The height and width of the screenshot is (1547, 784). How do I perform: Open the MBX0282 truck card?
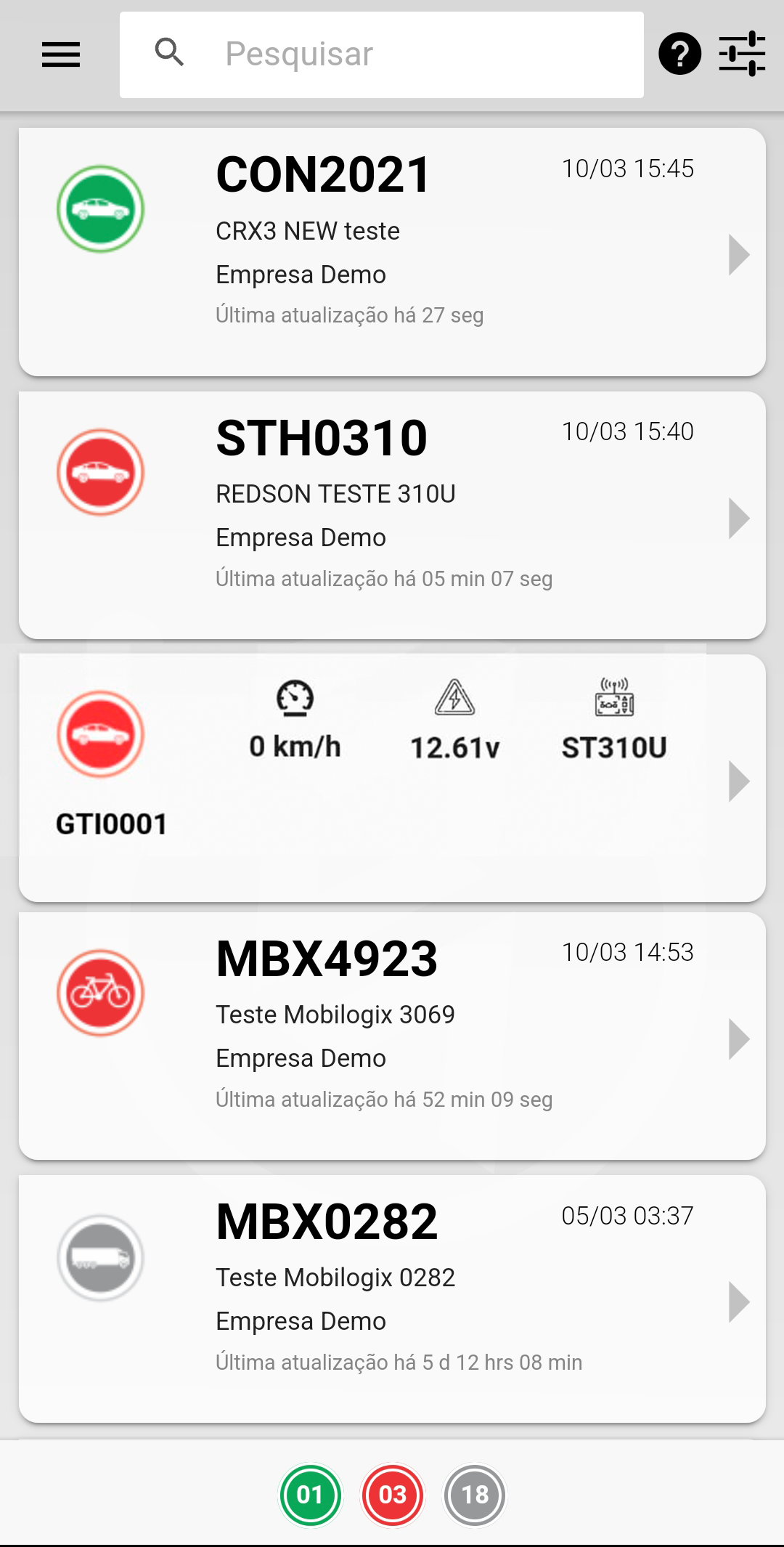[392, 1299]
